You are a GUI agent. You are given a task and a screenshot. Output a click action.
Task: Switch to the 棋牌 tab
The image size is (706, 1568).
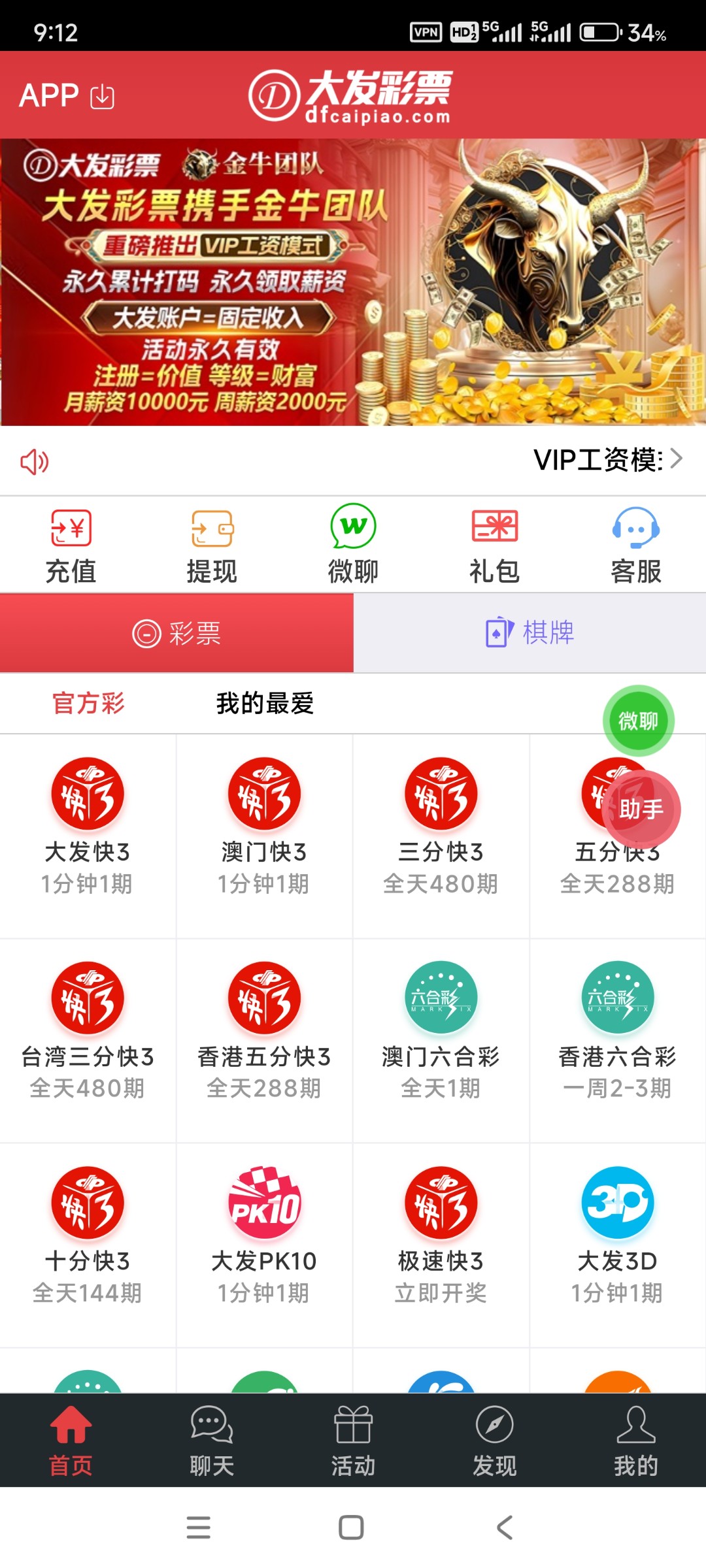pyautogui.click(x=529, y=632)
